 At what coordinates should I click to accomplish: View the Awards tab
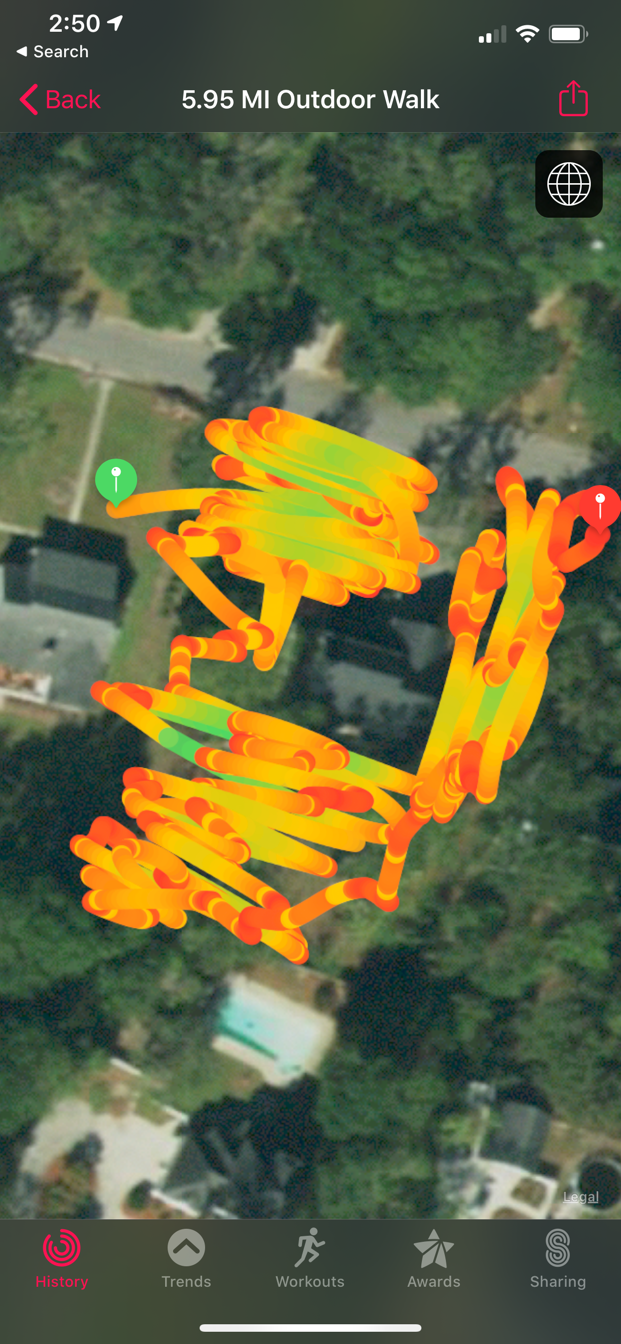434,1260
